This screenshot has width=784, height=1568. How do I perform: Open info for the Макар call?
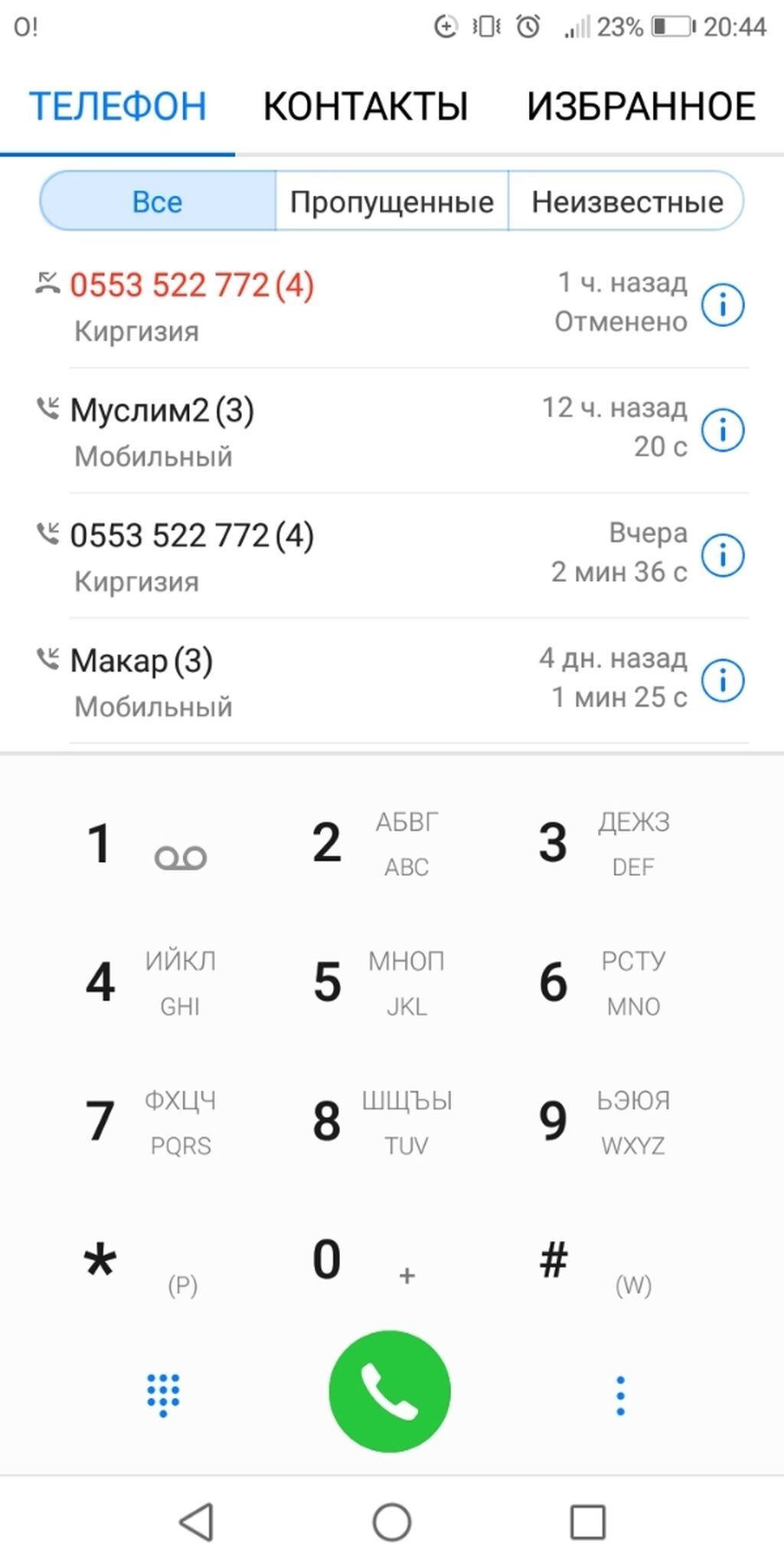coord(723,680)
